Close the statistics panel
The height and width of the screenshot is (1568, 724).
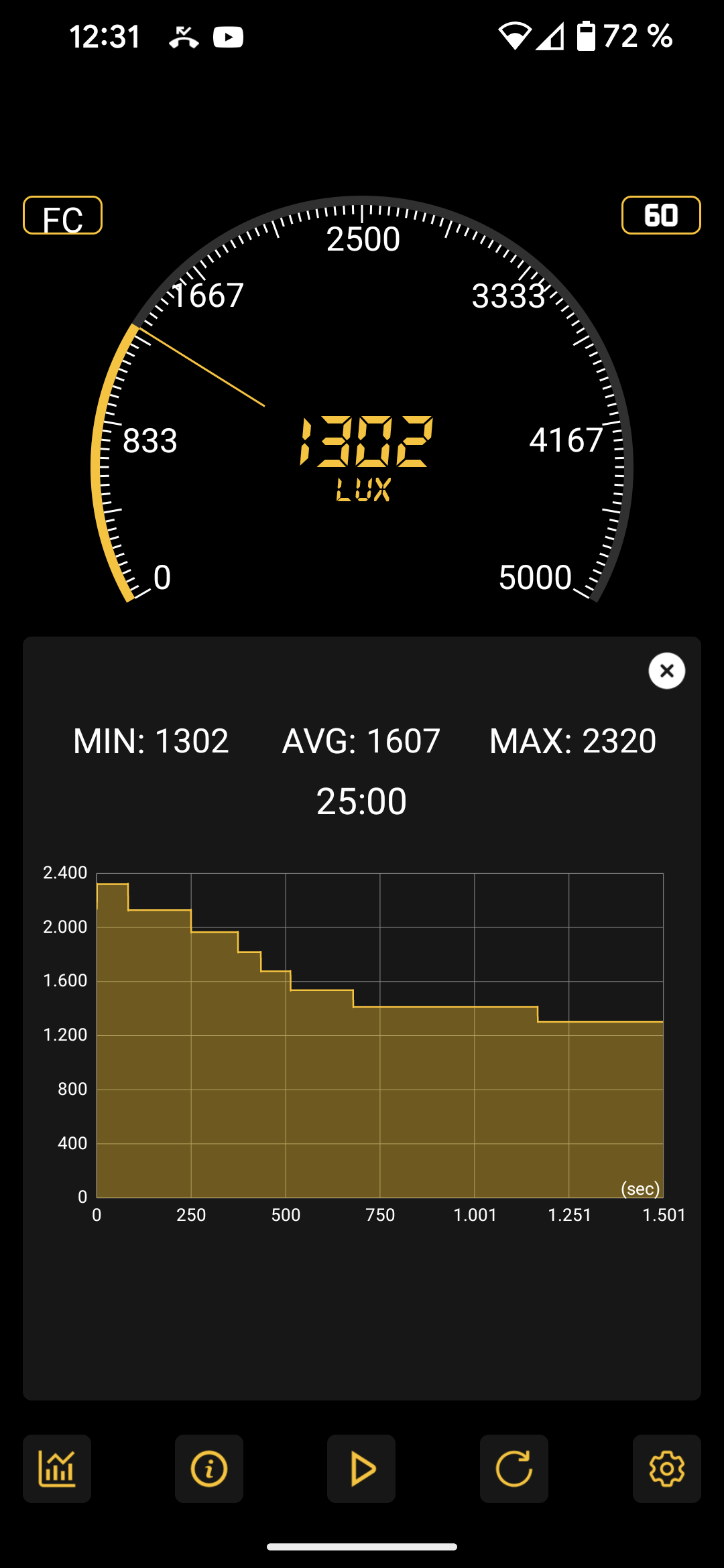tap(666, 671)
